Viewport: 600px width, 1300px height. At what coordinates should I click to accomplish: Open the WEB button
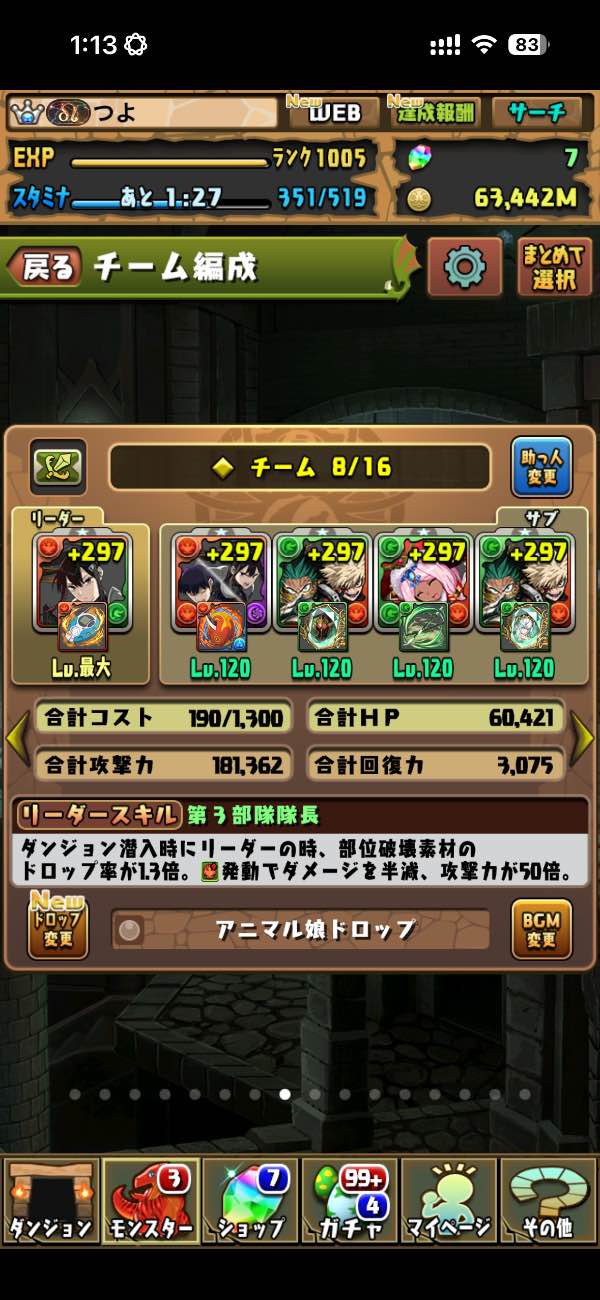click(333, 113)
